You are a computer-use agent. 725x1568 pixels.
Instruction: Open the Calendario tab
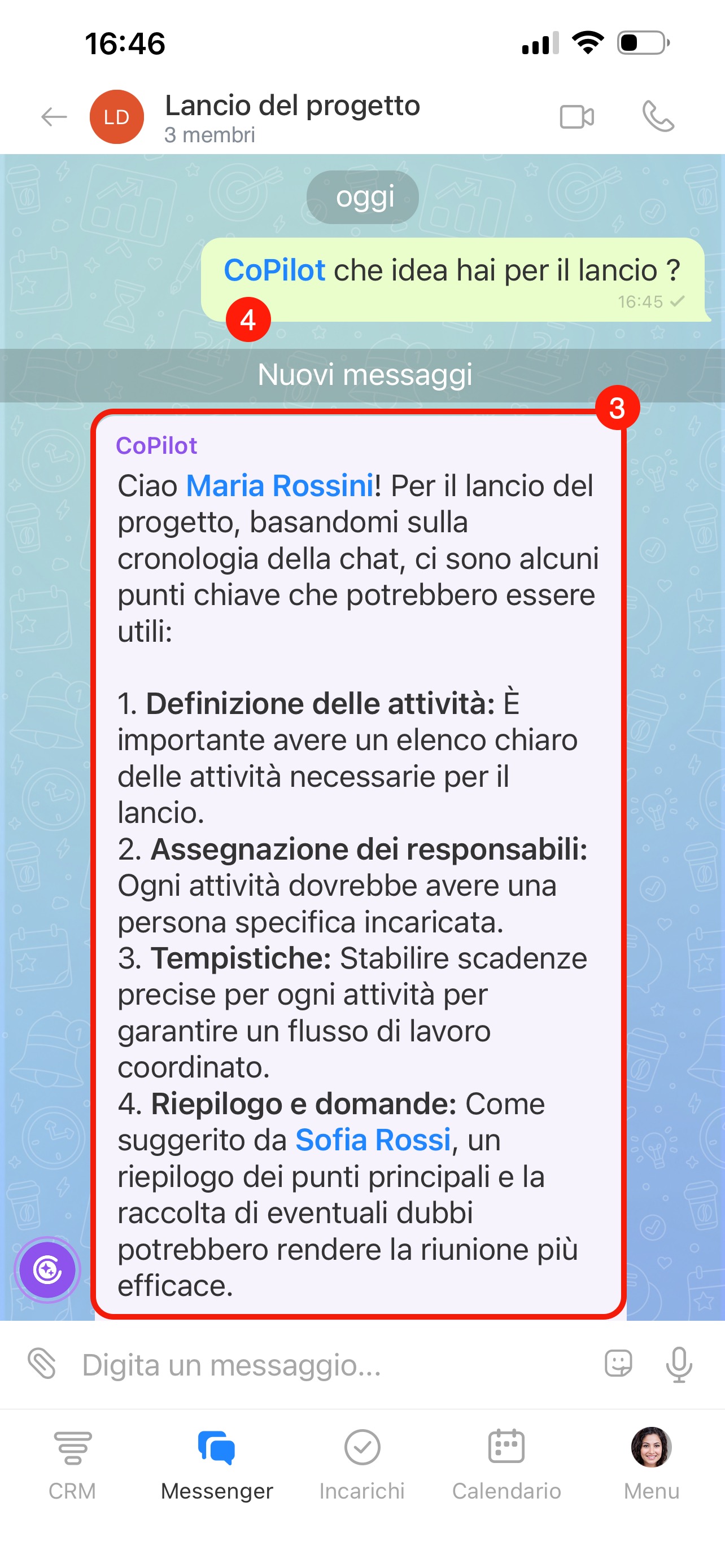(506, 1465)
